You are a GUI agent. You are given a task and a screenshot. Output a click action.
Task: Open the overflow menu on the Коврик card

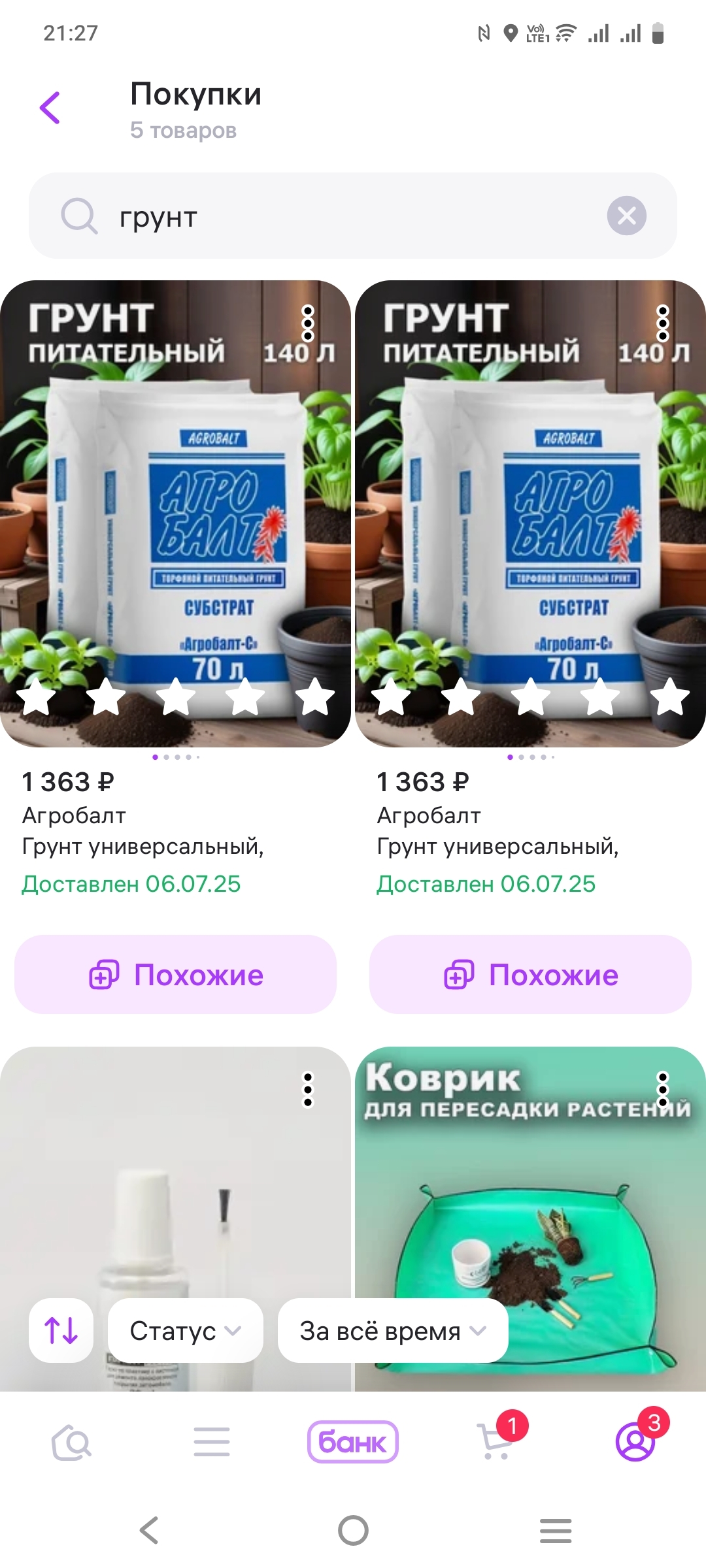point(663,1090)
